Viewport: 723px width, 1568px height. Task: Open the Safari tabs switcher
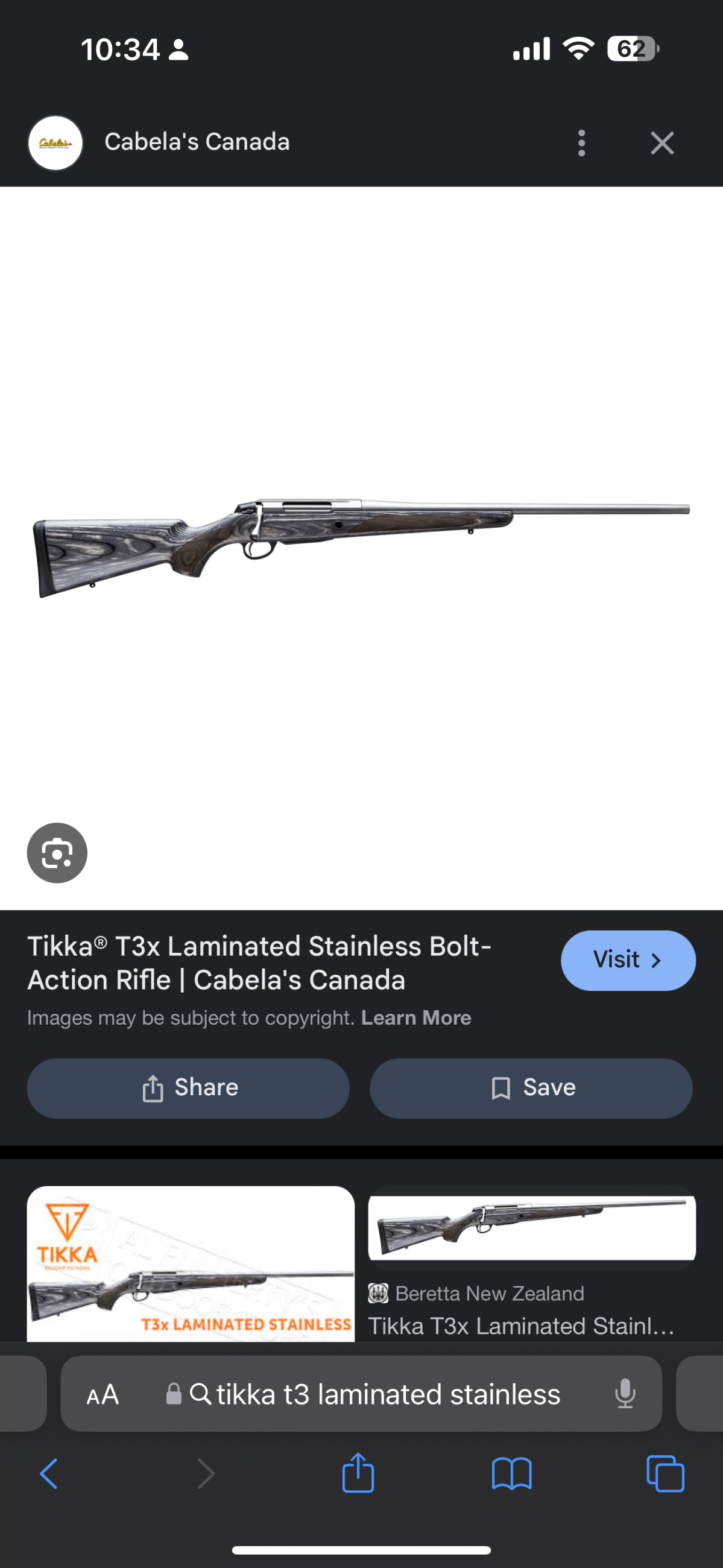tap(665, 1473)
